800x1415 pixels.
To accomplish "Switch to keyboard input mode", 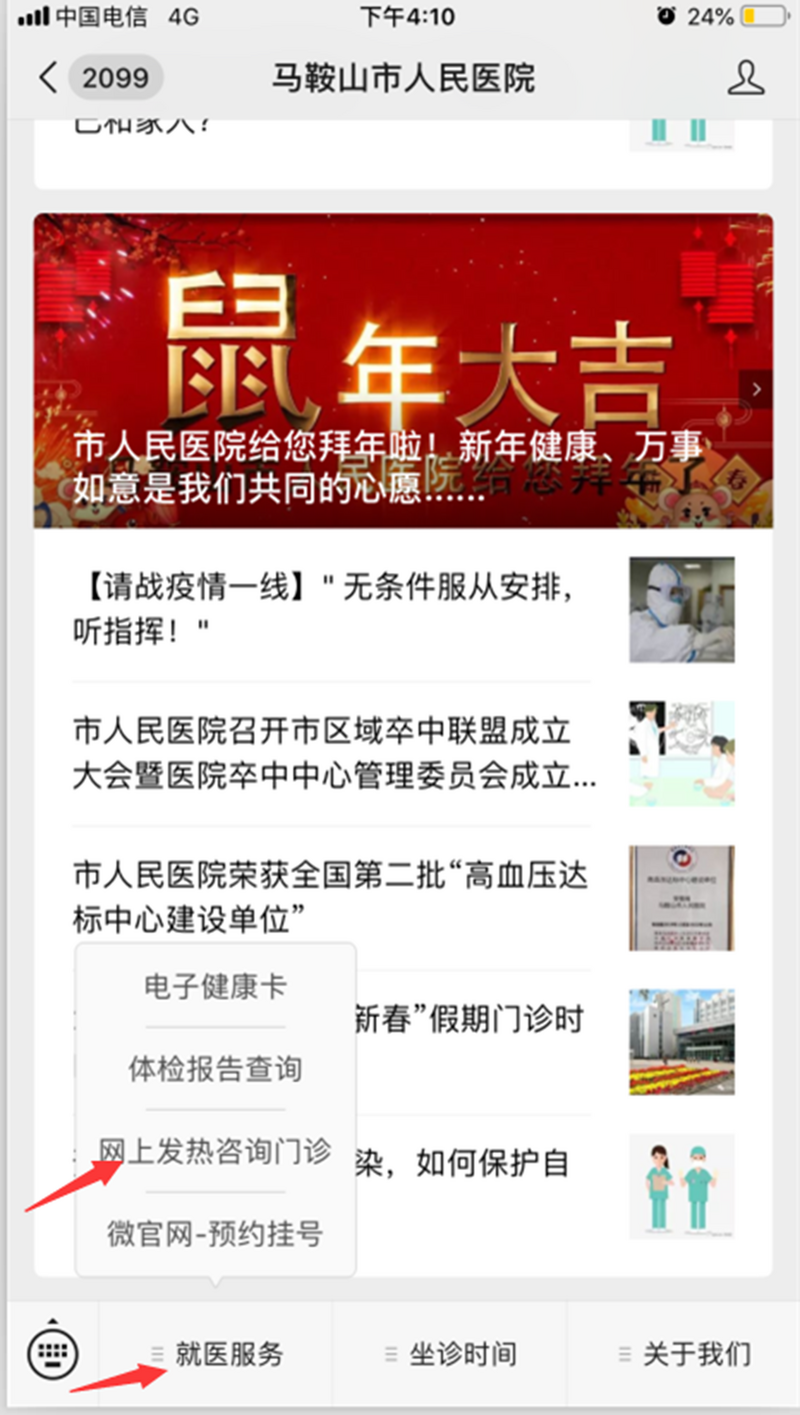I will pos(52,1354).
